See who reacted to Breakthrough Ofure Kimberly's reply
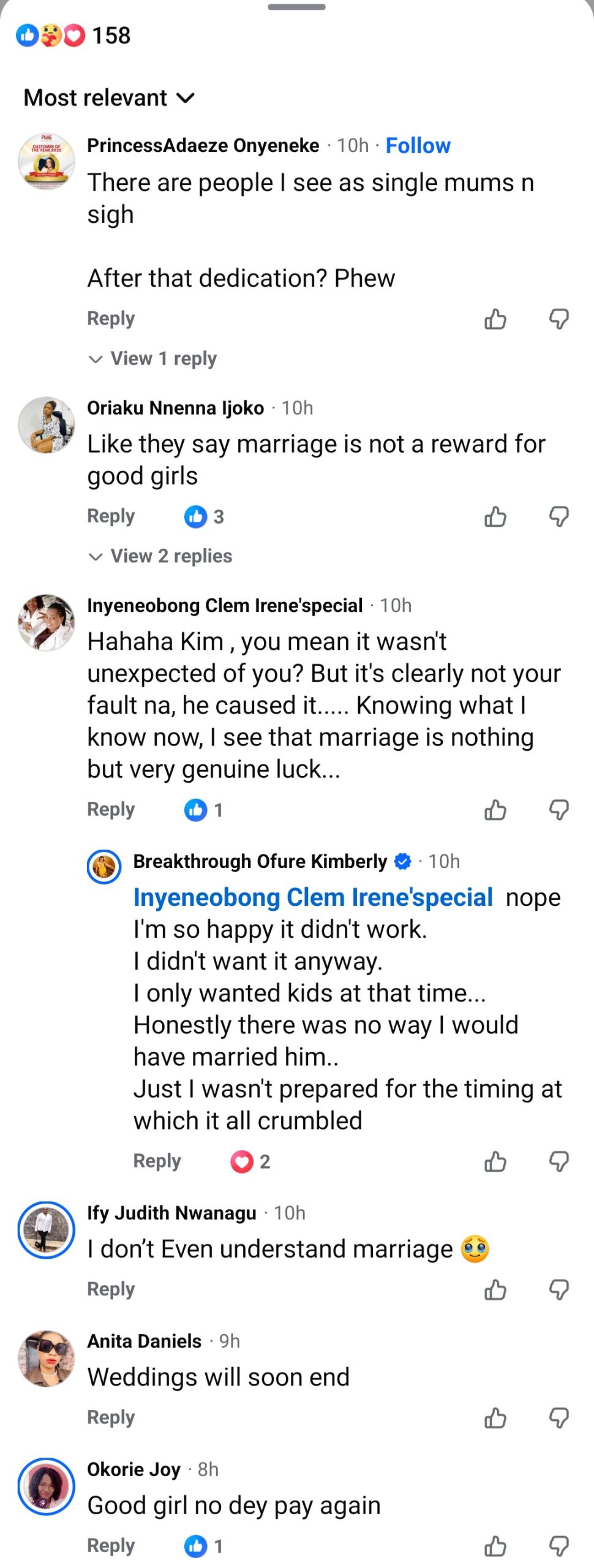This screenshot has height=1568, width=594. 250,1161
